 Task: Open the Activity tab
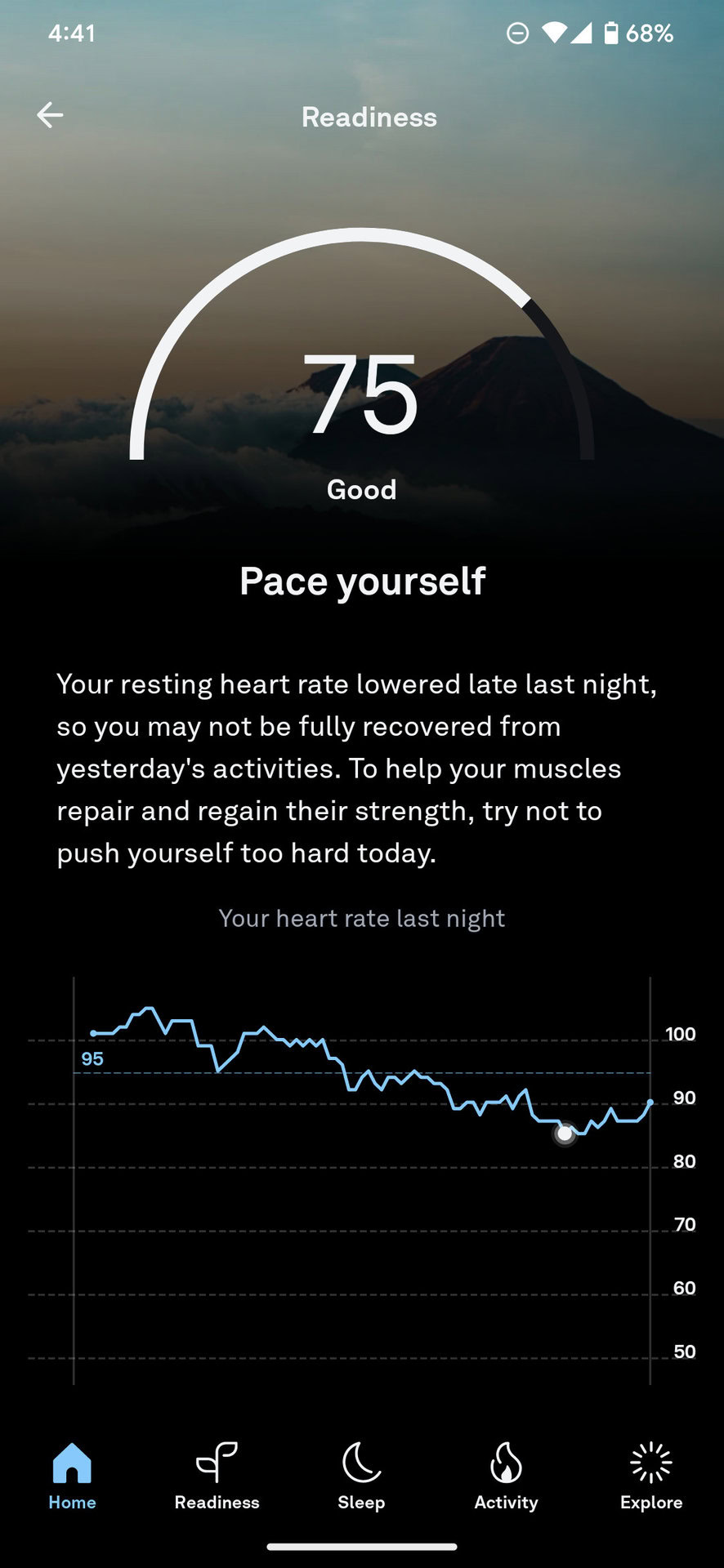click(506, 1475)
